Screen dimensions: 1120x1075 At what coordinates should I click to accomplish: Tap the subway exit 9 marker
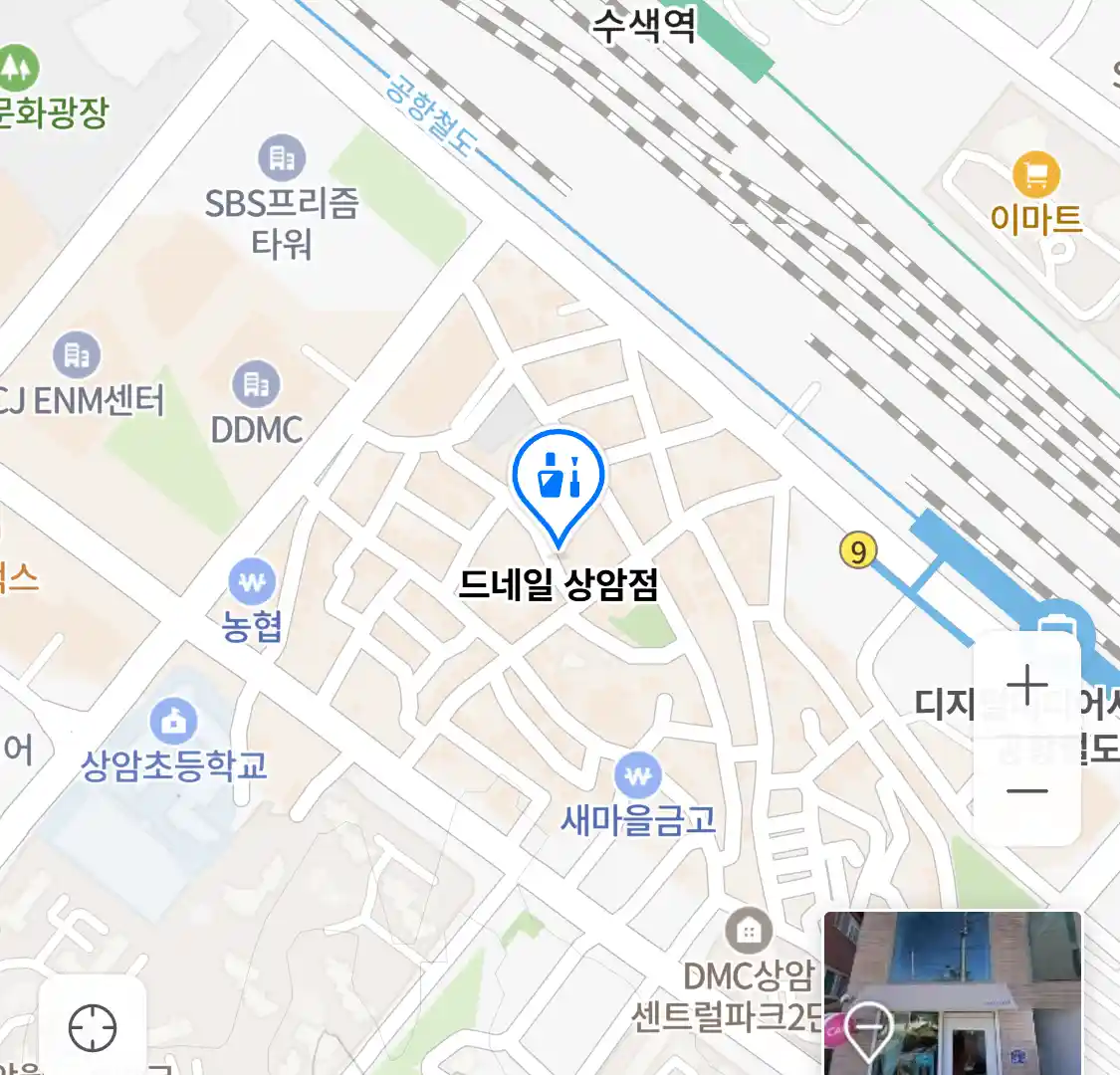tap(858, 549)
